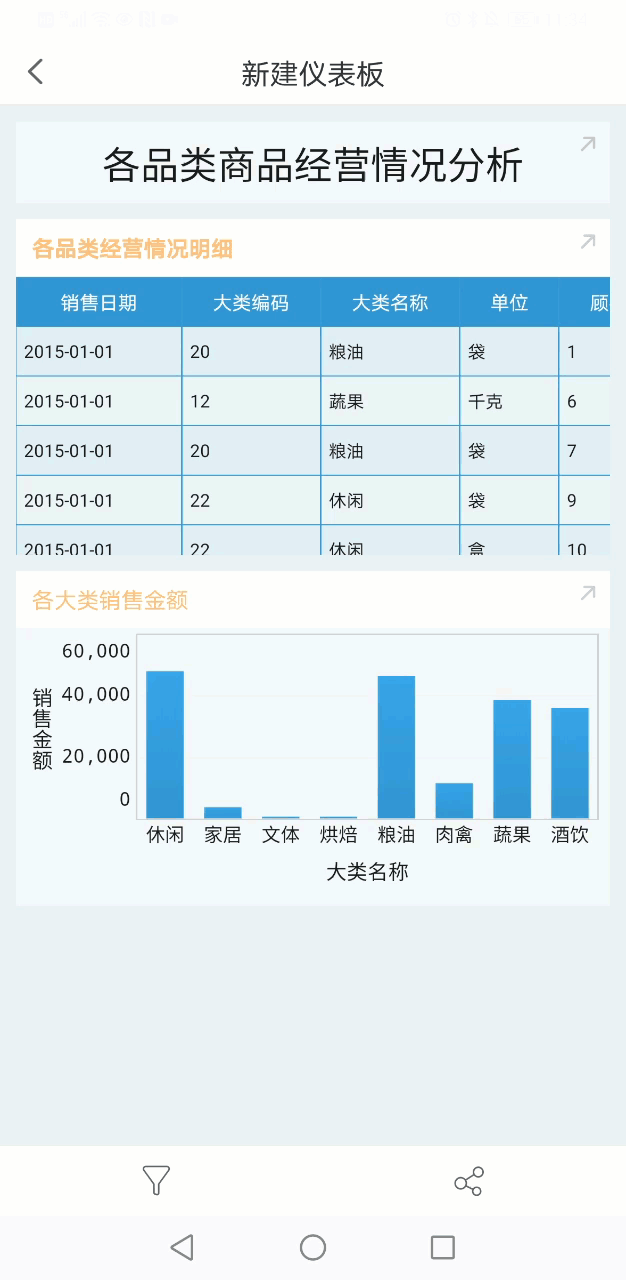
Task: Expand the 各品类经营情况明细 table widget
Action: (x=588, y=241)
